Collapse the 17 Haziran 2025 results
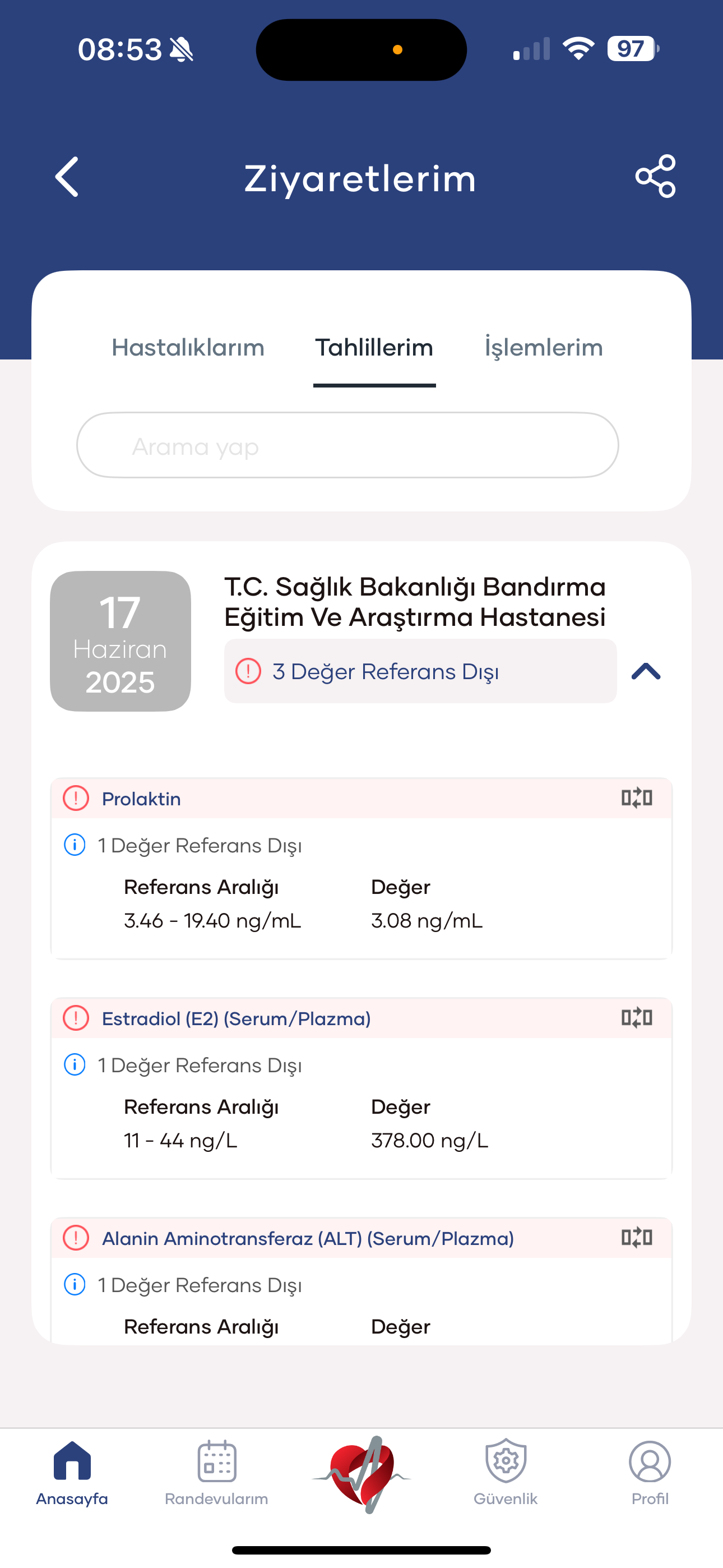The width and height of the screenshot is (723, 1568). pyautogui.click(x=646, y=671)
